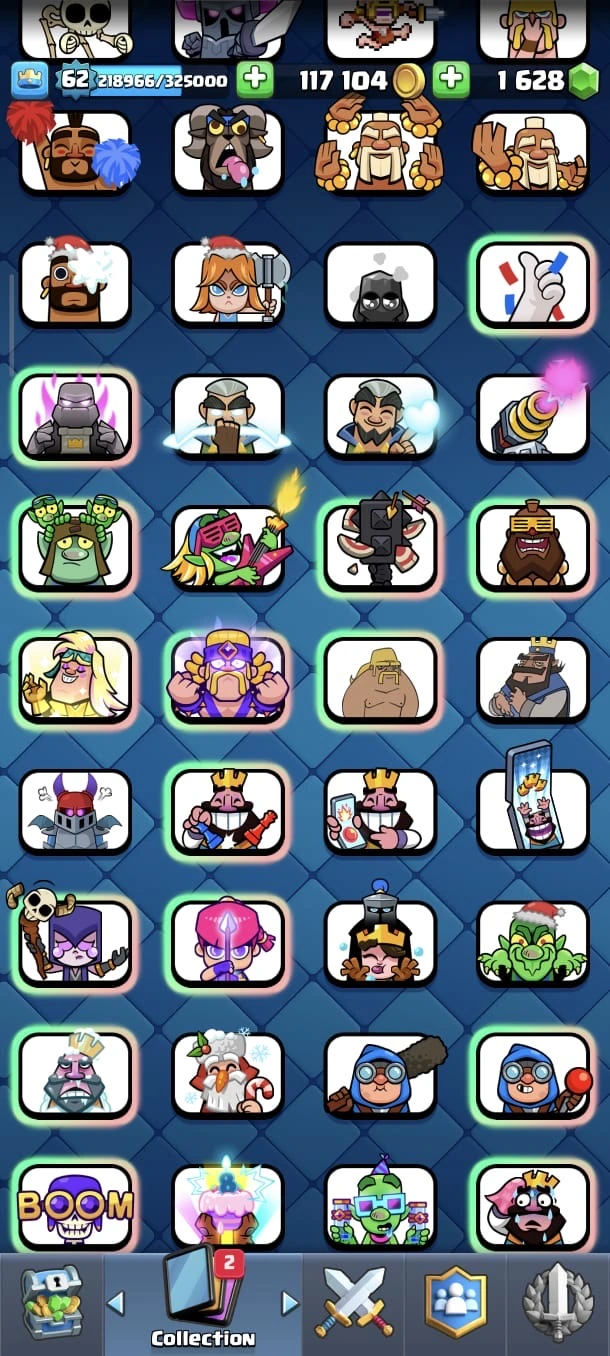Viewport: 610px width, 1356px height.
Task: Select the snowman wizard with candy cane emote
Action: (228, 1075)
